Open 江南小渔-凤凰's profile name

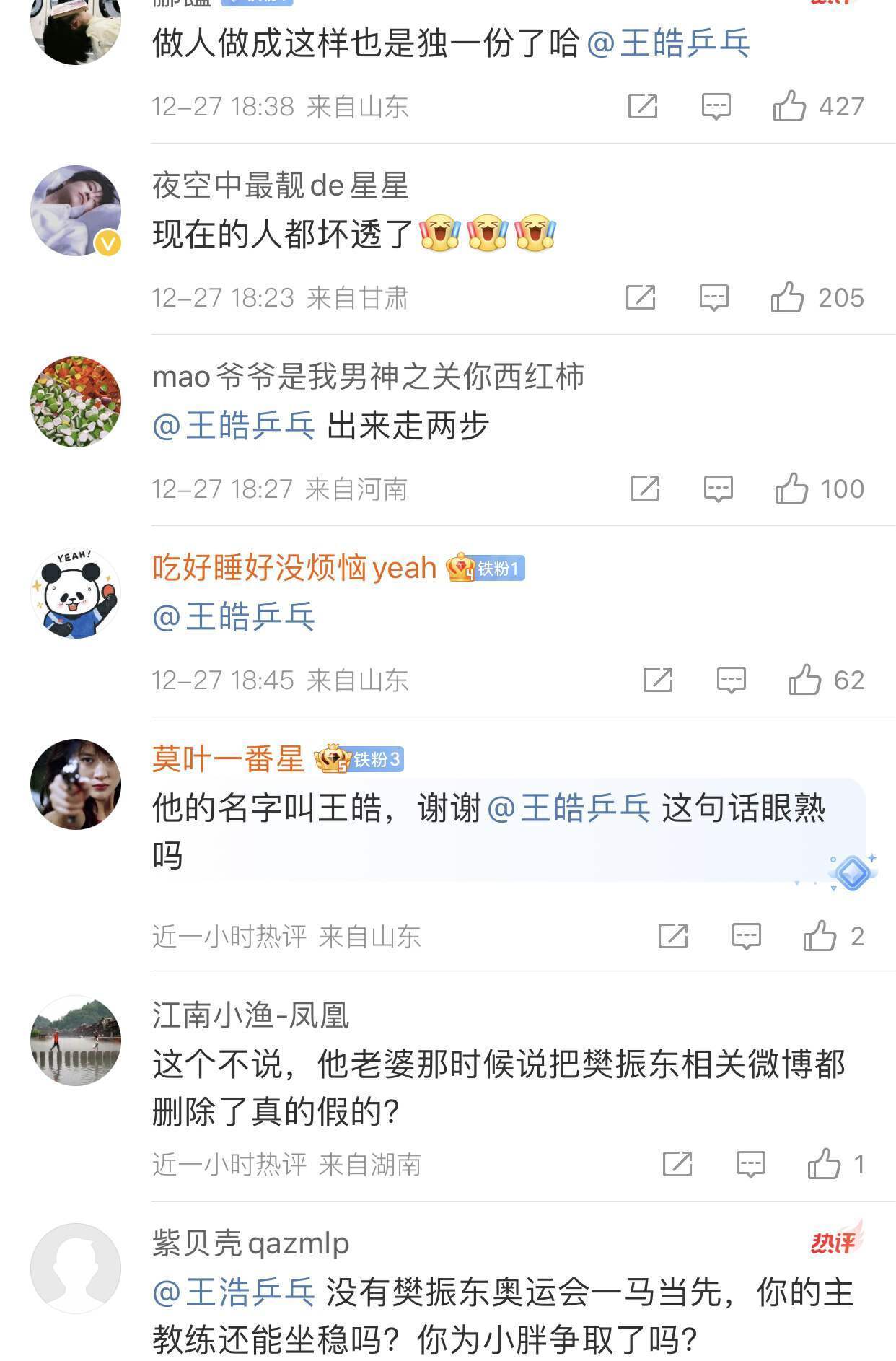tap(250, 1015)
